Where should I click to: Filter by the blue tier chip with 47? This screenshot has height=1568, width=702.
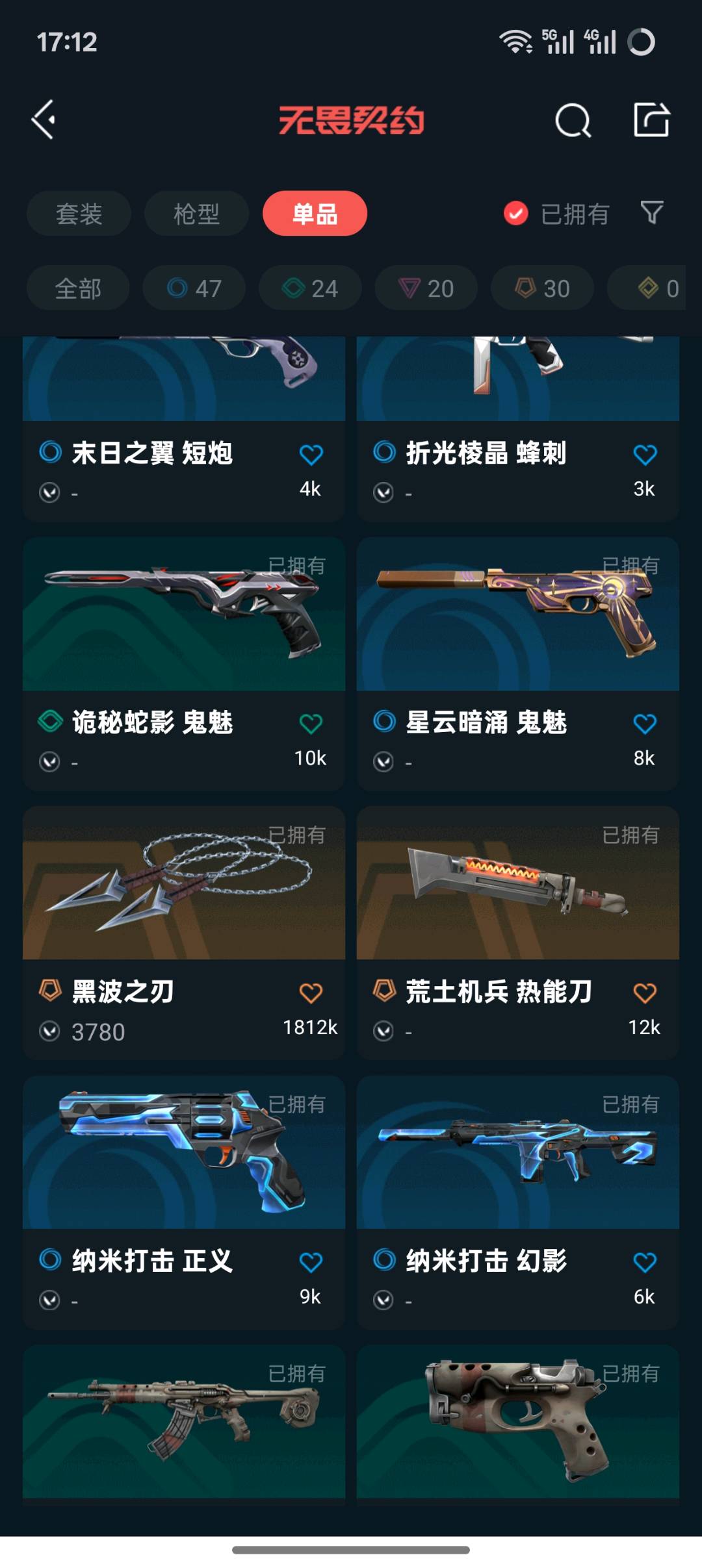click(194, 288)
